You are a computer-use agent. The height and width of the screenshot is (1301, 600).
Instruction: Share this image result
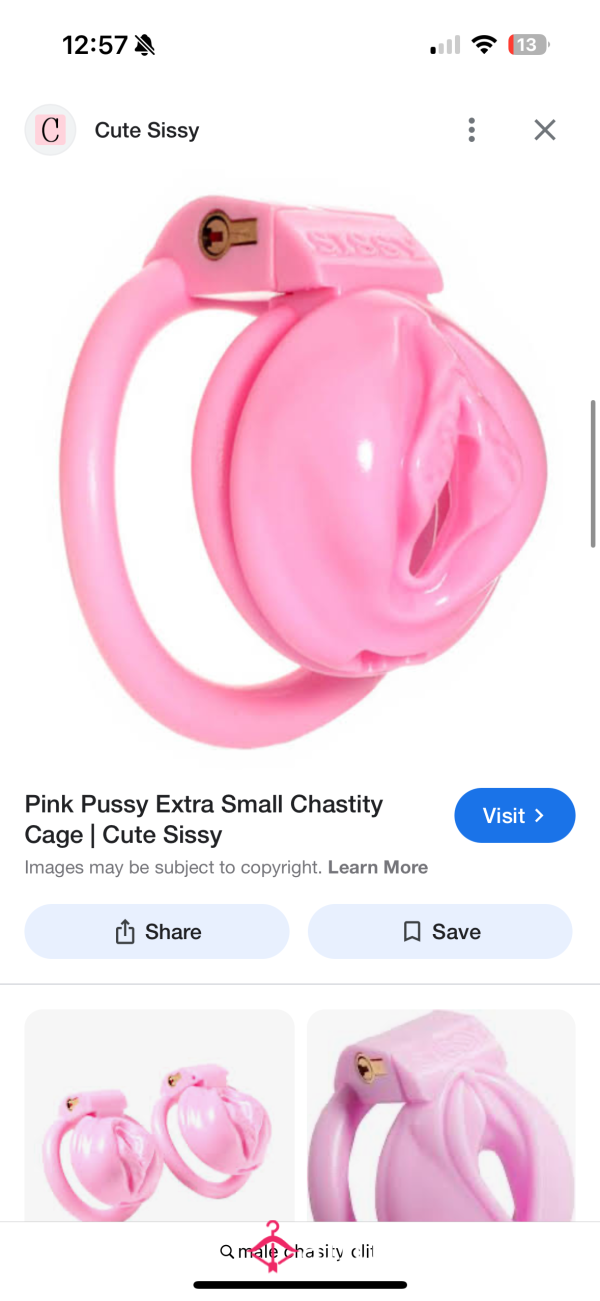point(157,932)
